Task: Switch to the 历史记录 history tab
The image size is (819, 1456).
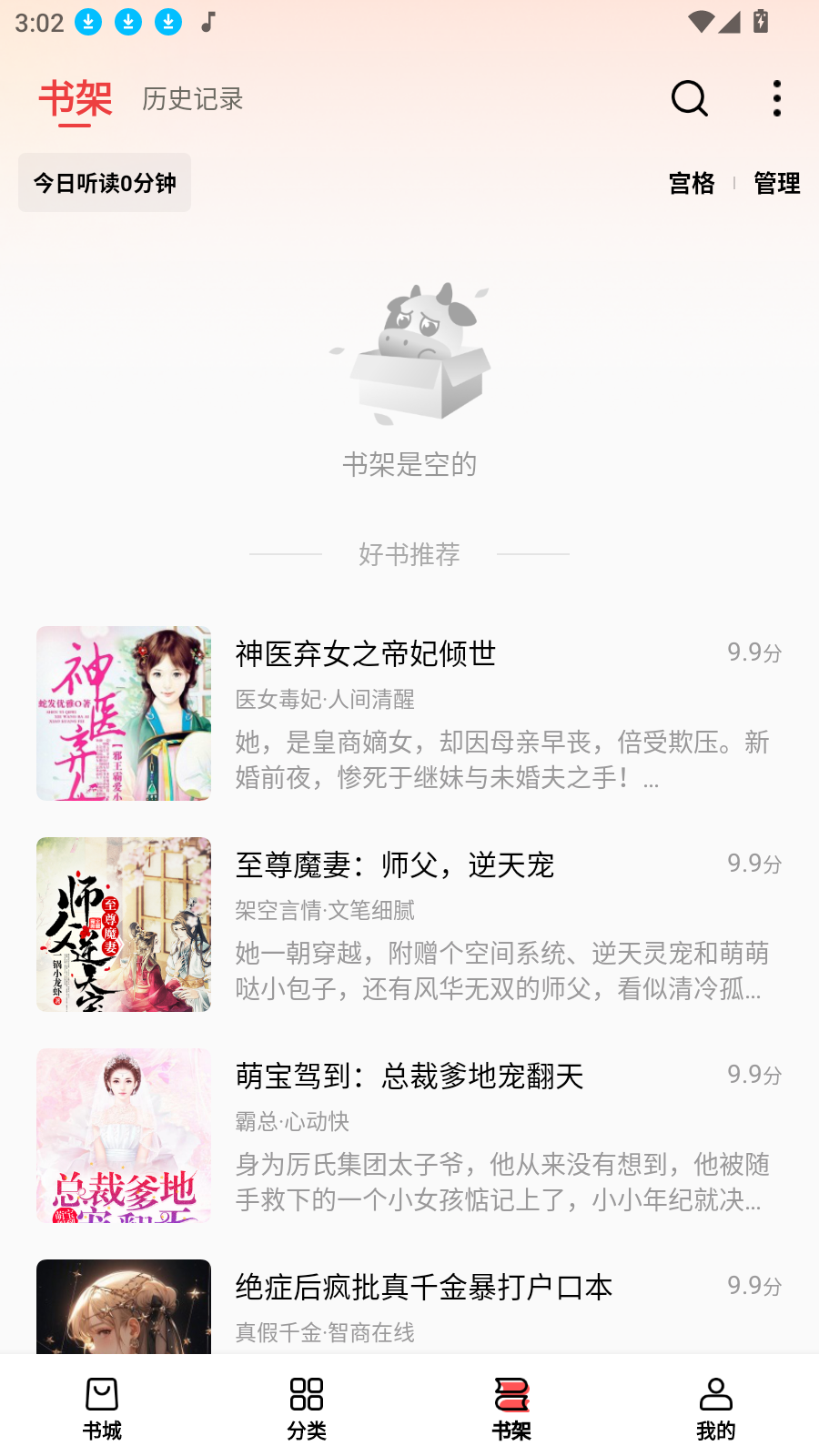Action: point(191,99)
